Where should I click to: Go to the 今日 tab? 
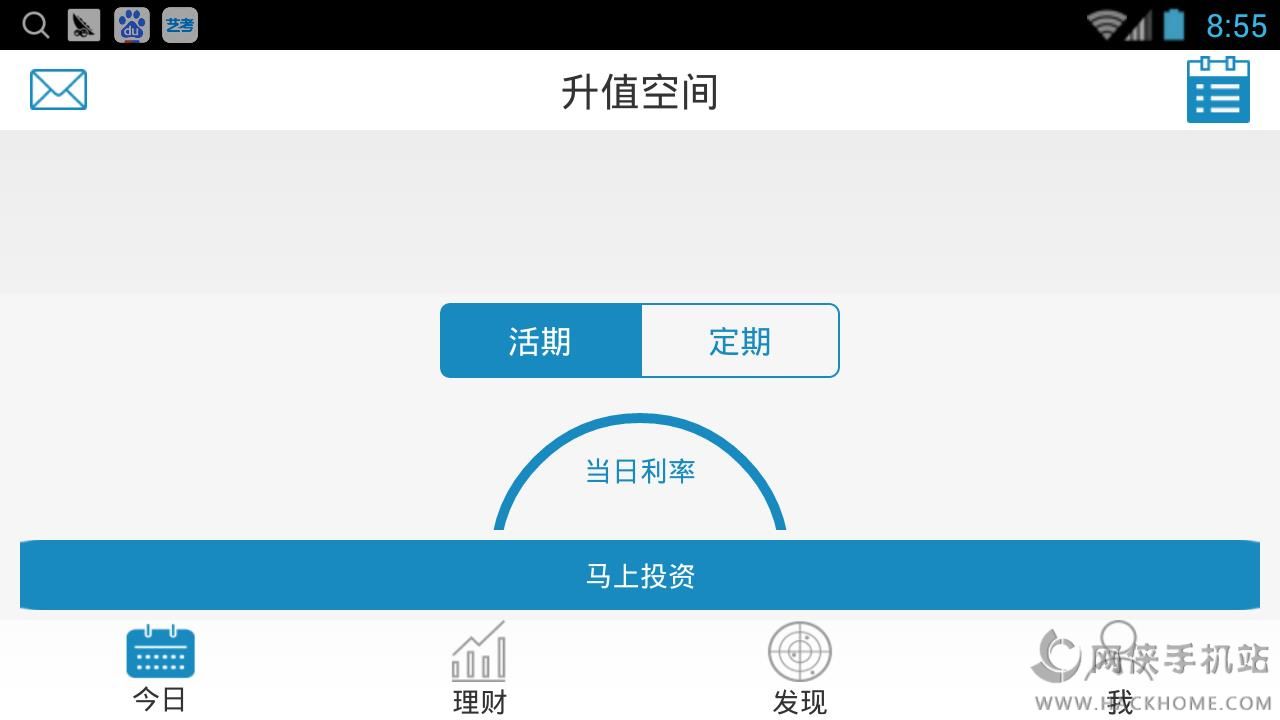coord(160,668)
